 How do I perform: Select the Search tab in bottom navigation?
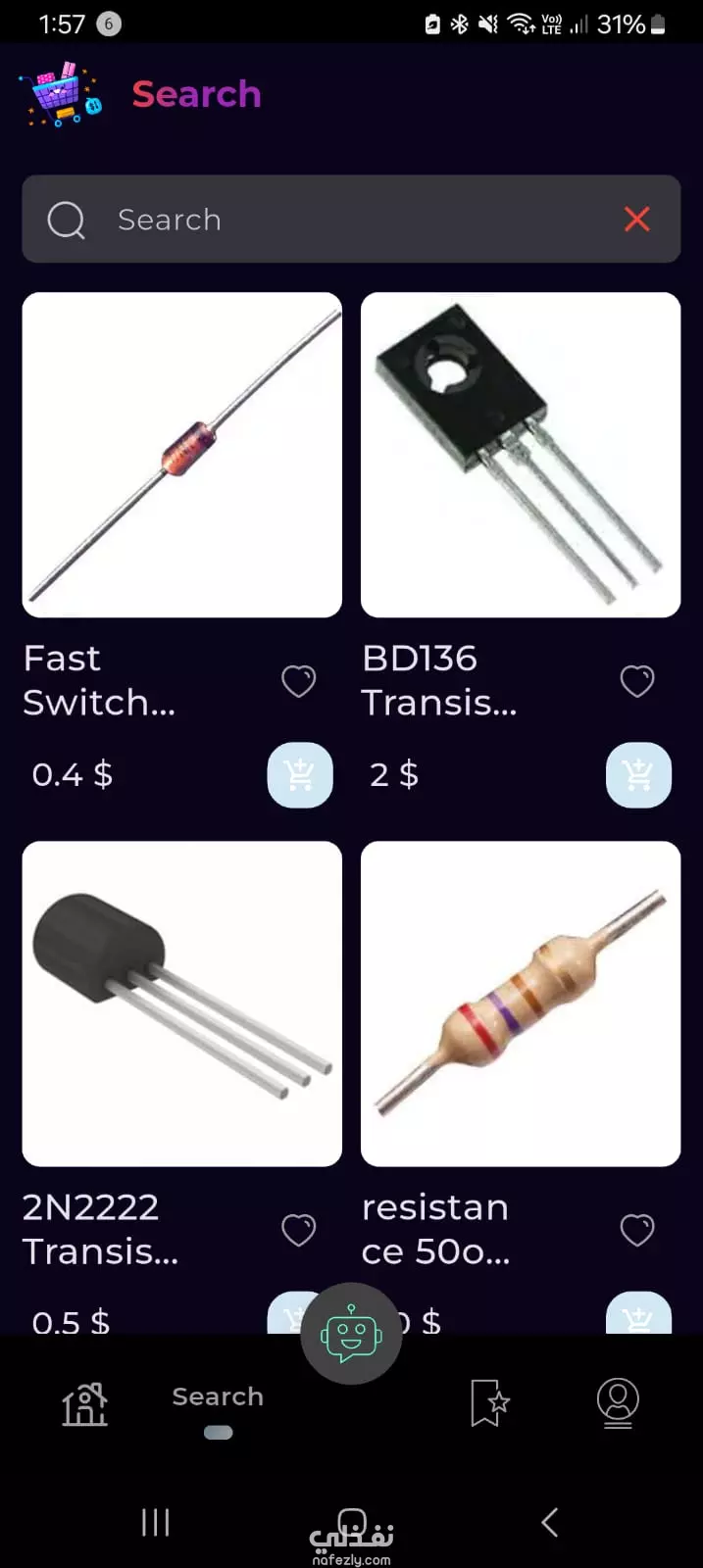click(218, 1405)
